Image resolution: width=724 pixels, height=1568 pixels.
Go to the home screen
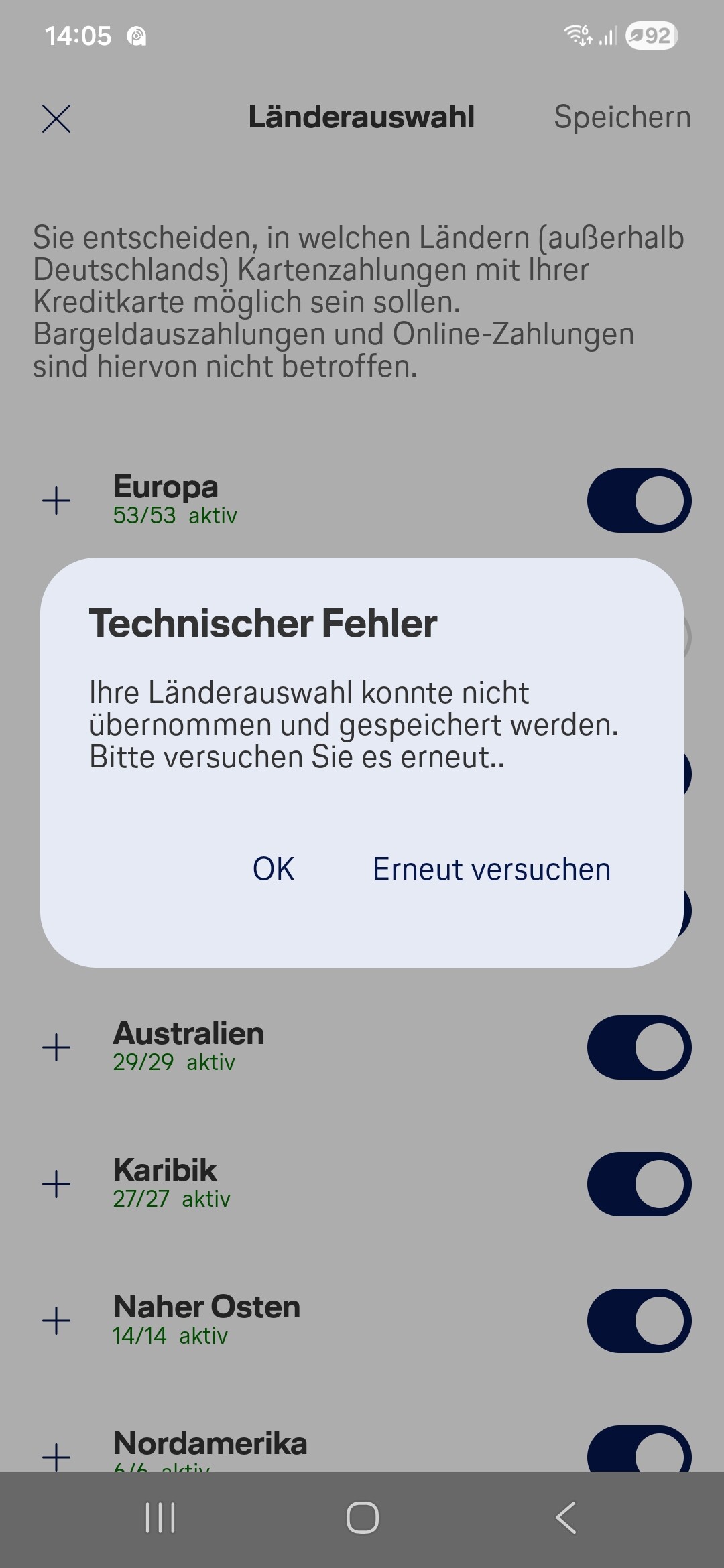click(x=362, y=1518)
